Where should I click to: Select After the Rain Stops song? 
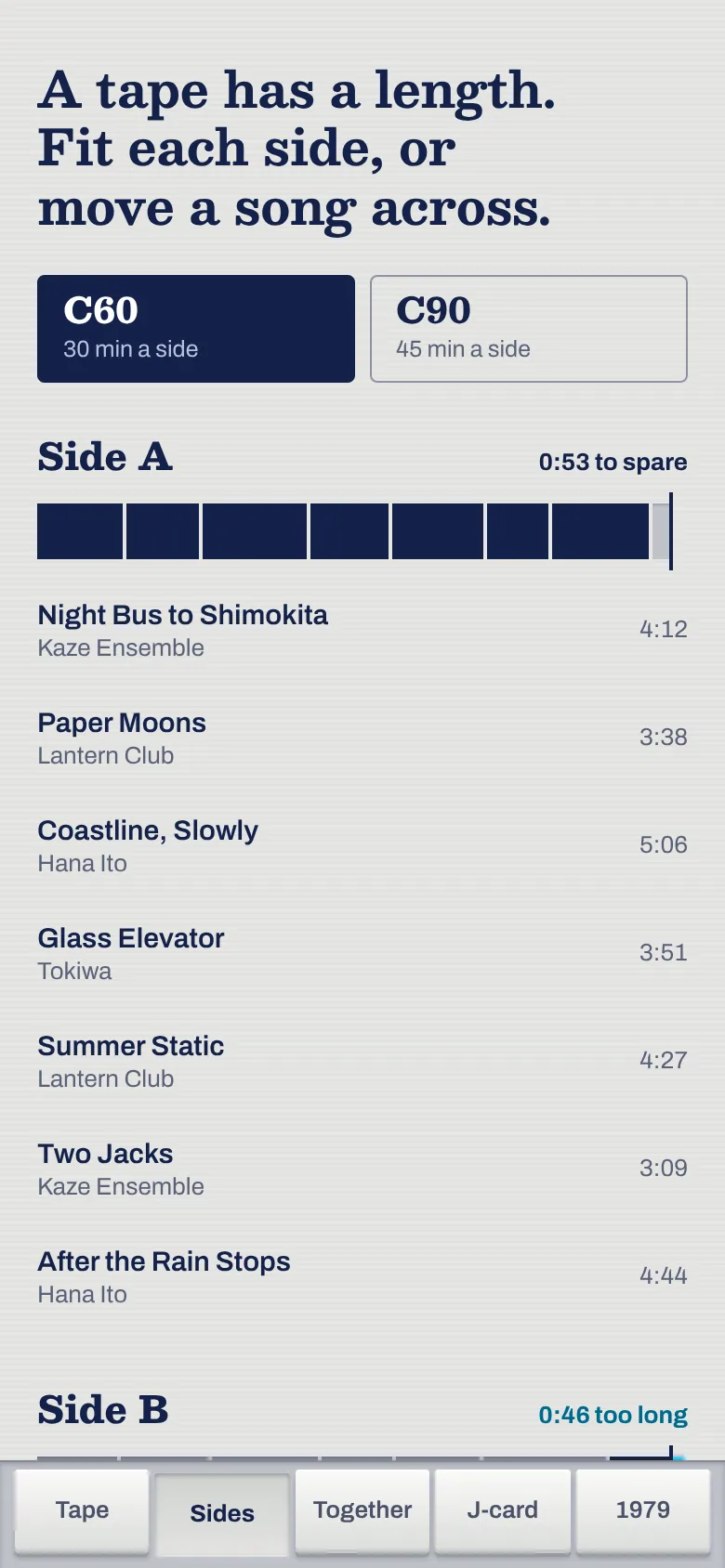click(362, 1276)
